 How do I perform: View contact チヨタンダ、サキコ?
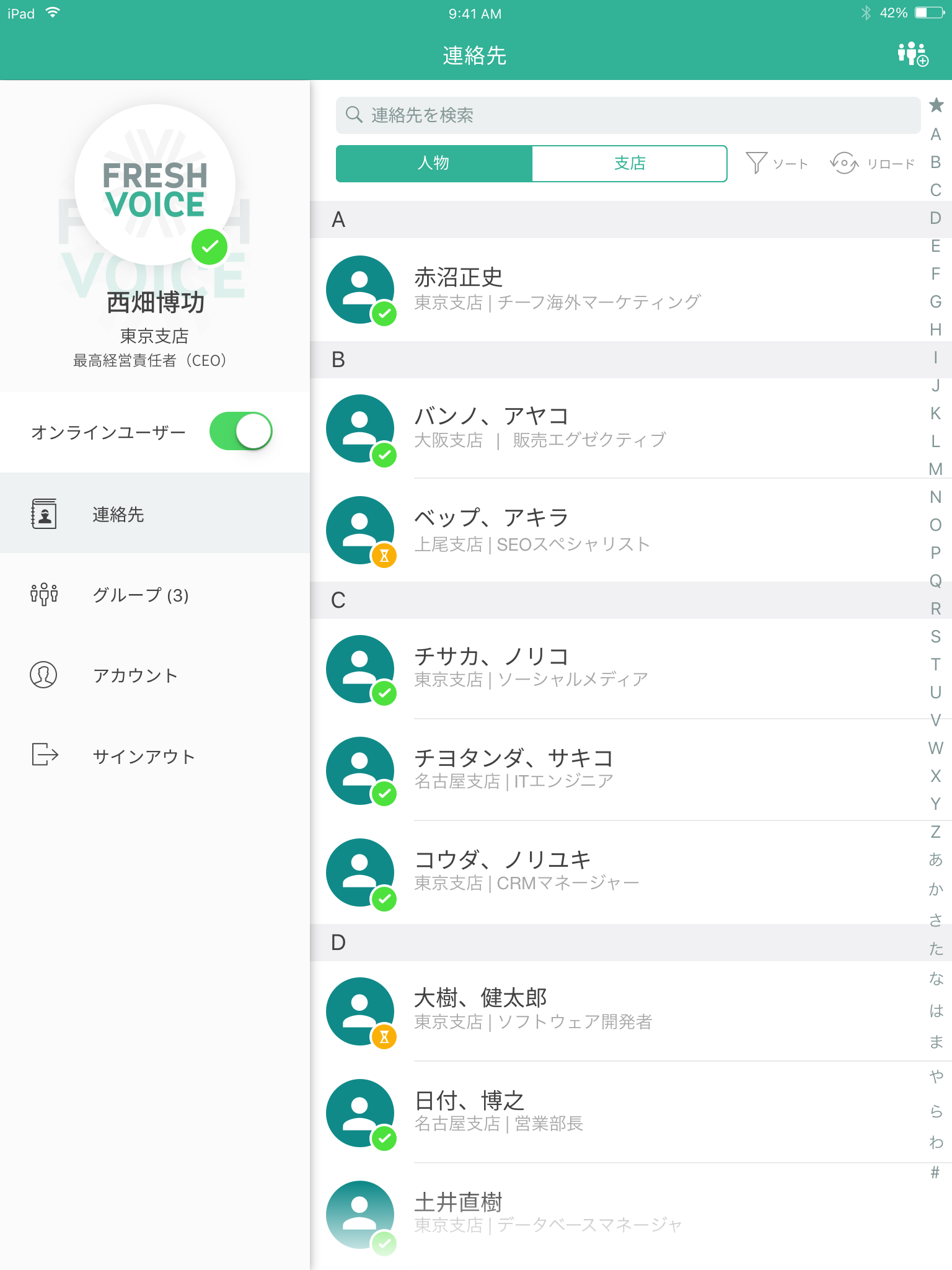[x=558, y=771]
